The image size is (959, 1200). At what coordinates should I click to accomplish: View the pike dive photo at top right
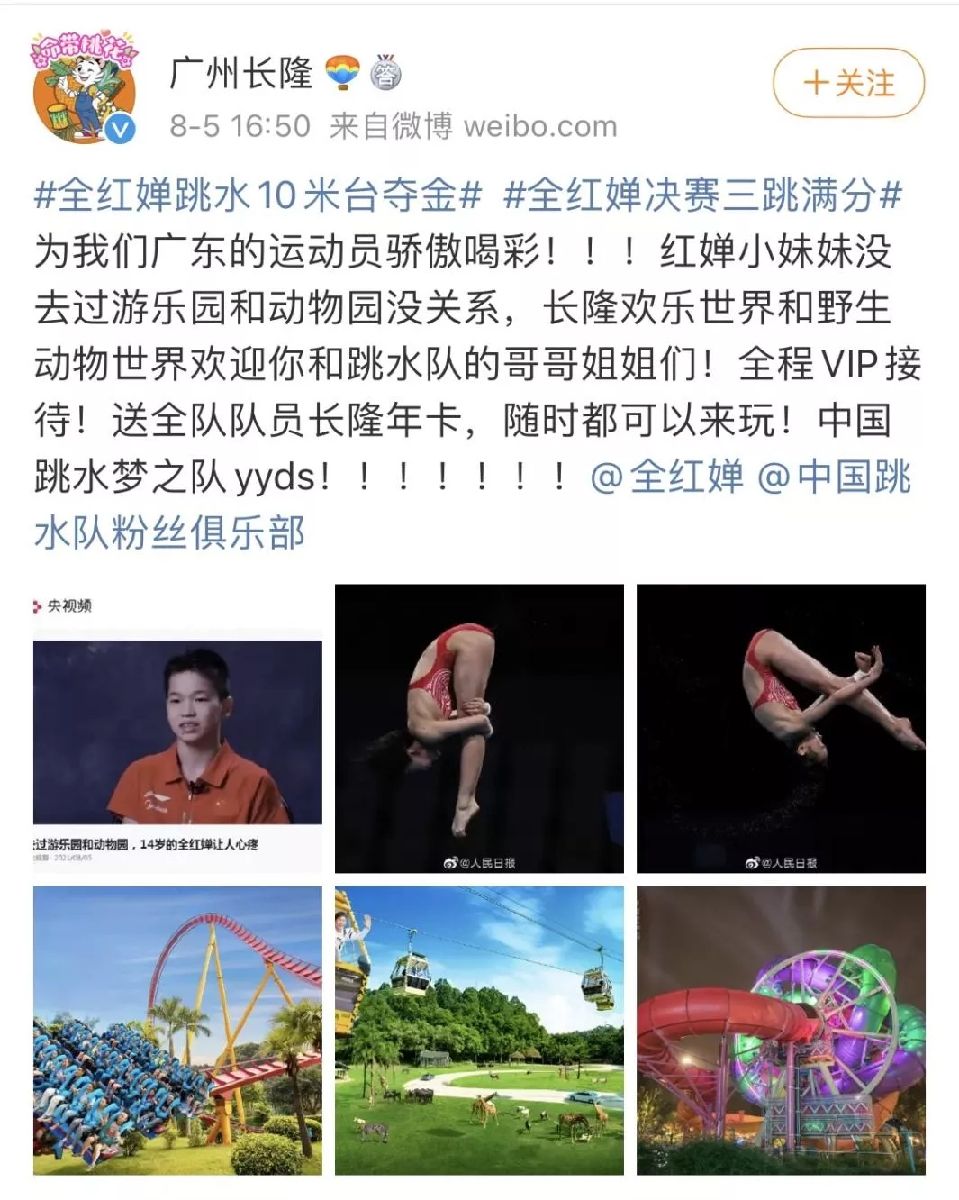click(x=781, y=729)
